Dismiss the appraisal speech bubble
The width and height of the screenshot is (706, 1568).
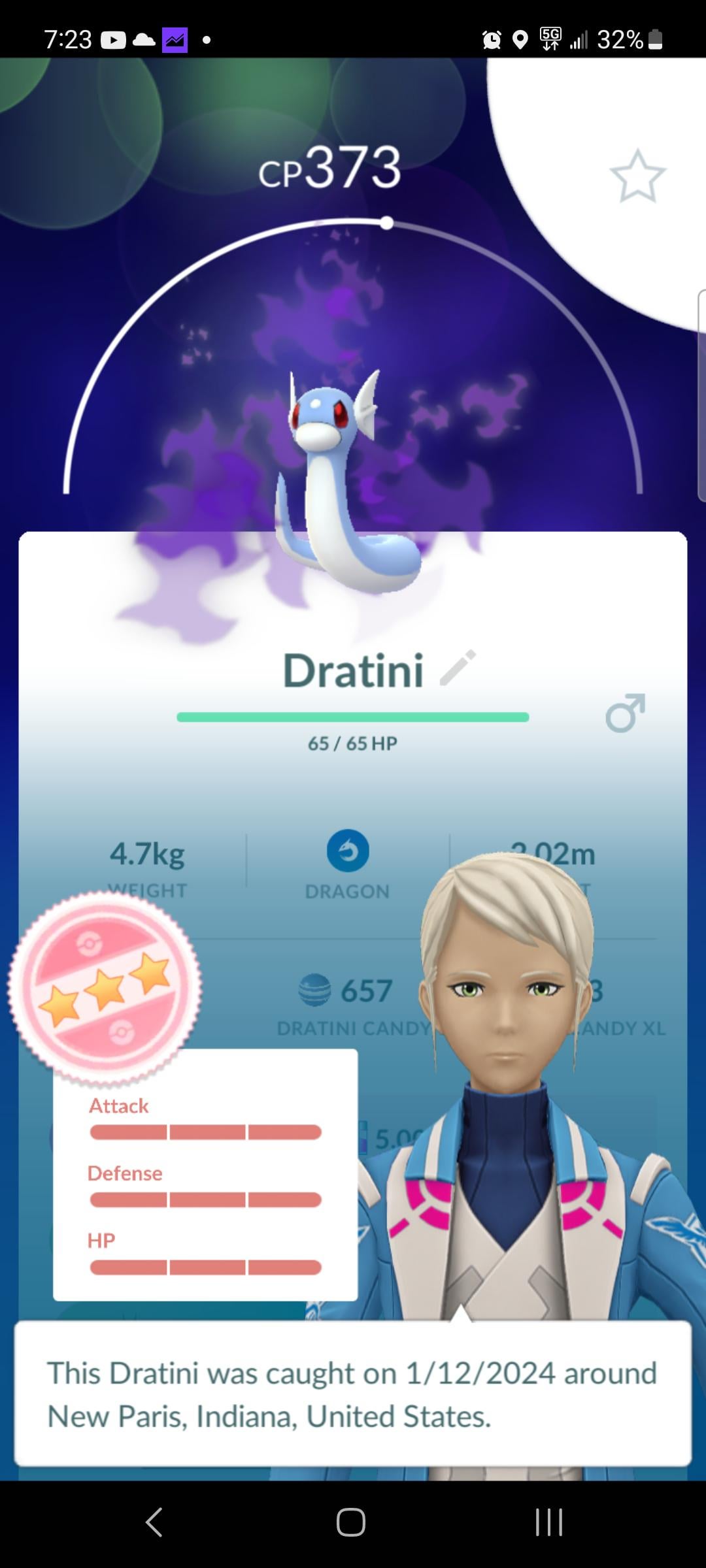click(x=352, y=1394)
